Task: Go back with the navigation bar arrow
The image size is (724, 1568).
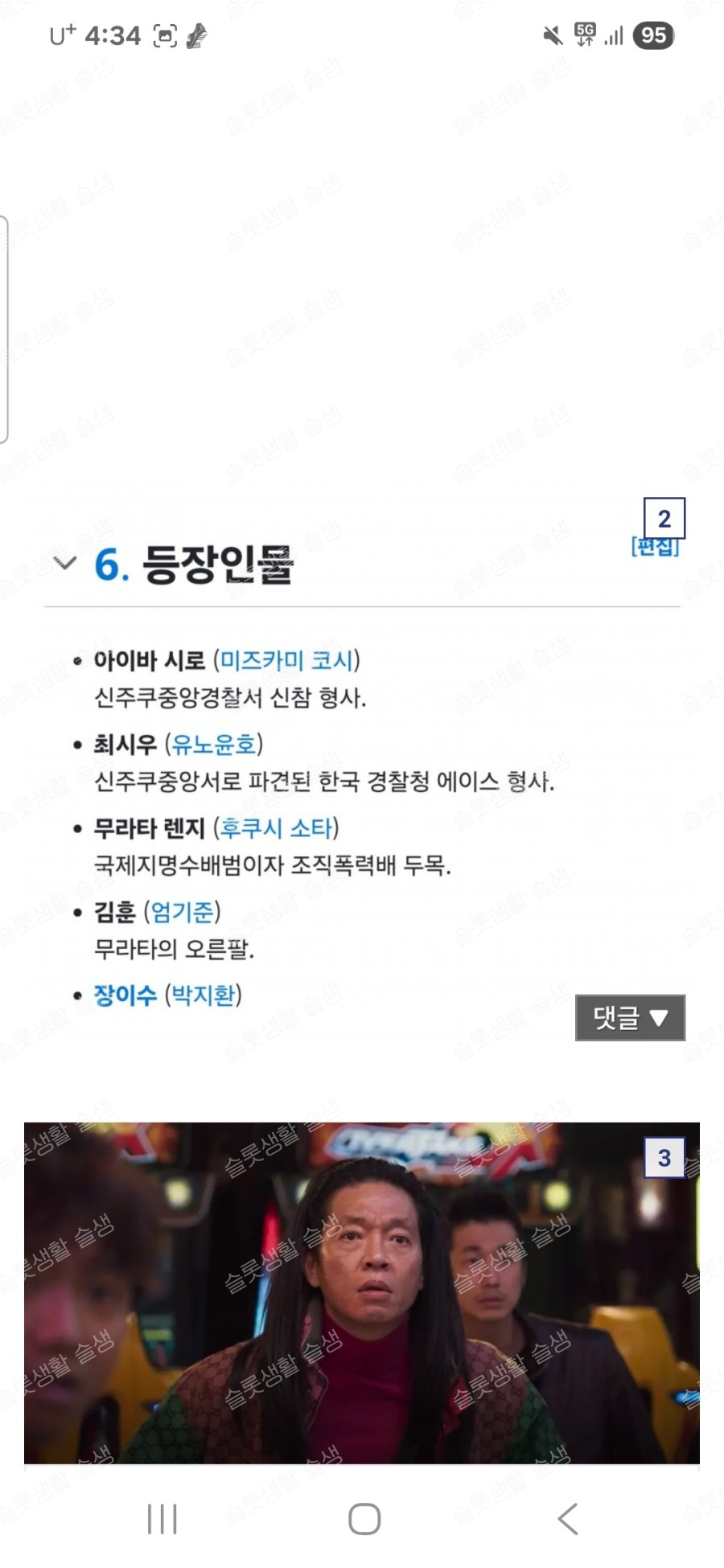Action: (567, 1518)
